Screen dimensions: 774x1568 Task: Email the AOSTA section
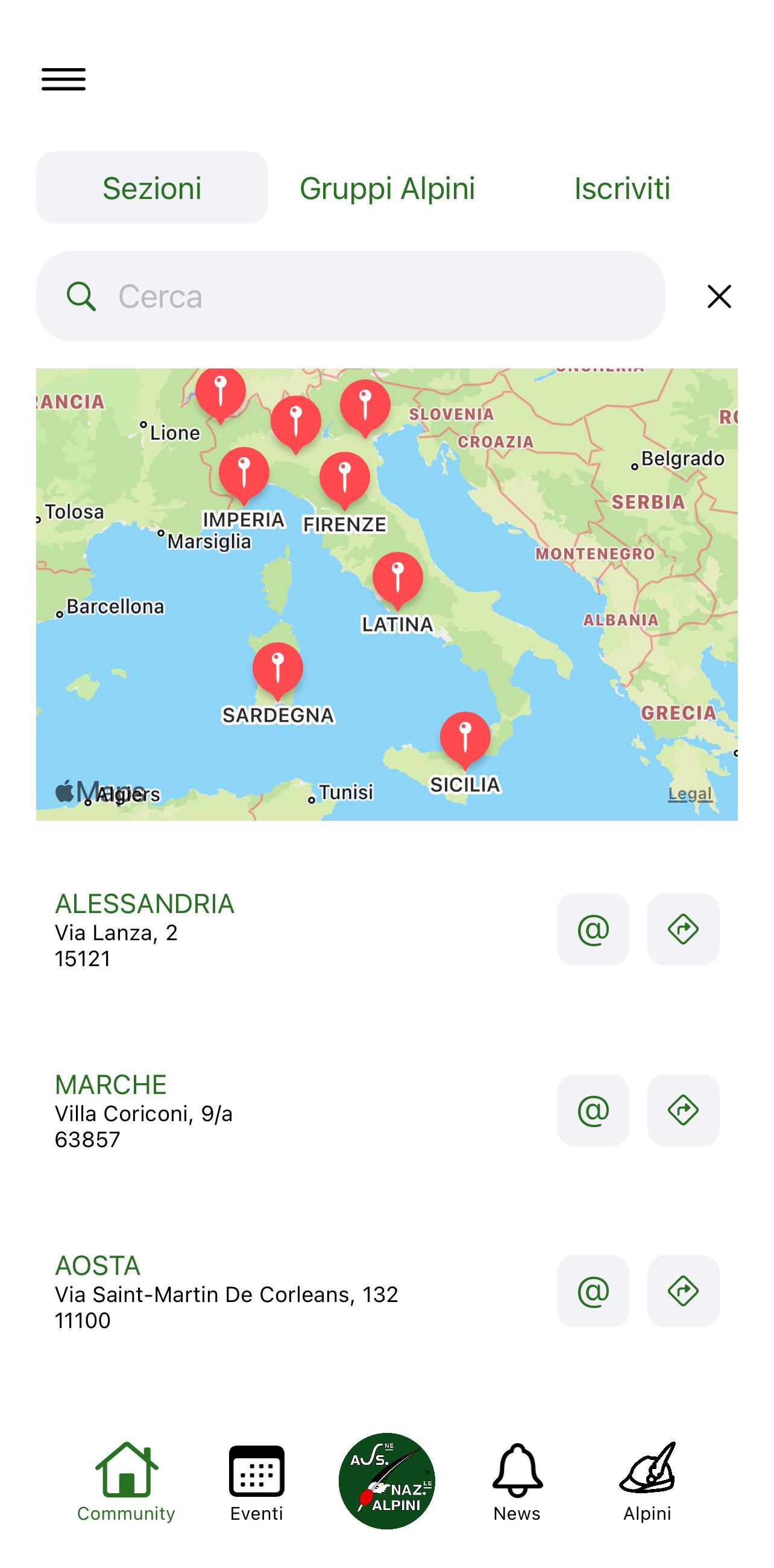click(593, 1291)
